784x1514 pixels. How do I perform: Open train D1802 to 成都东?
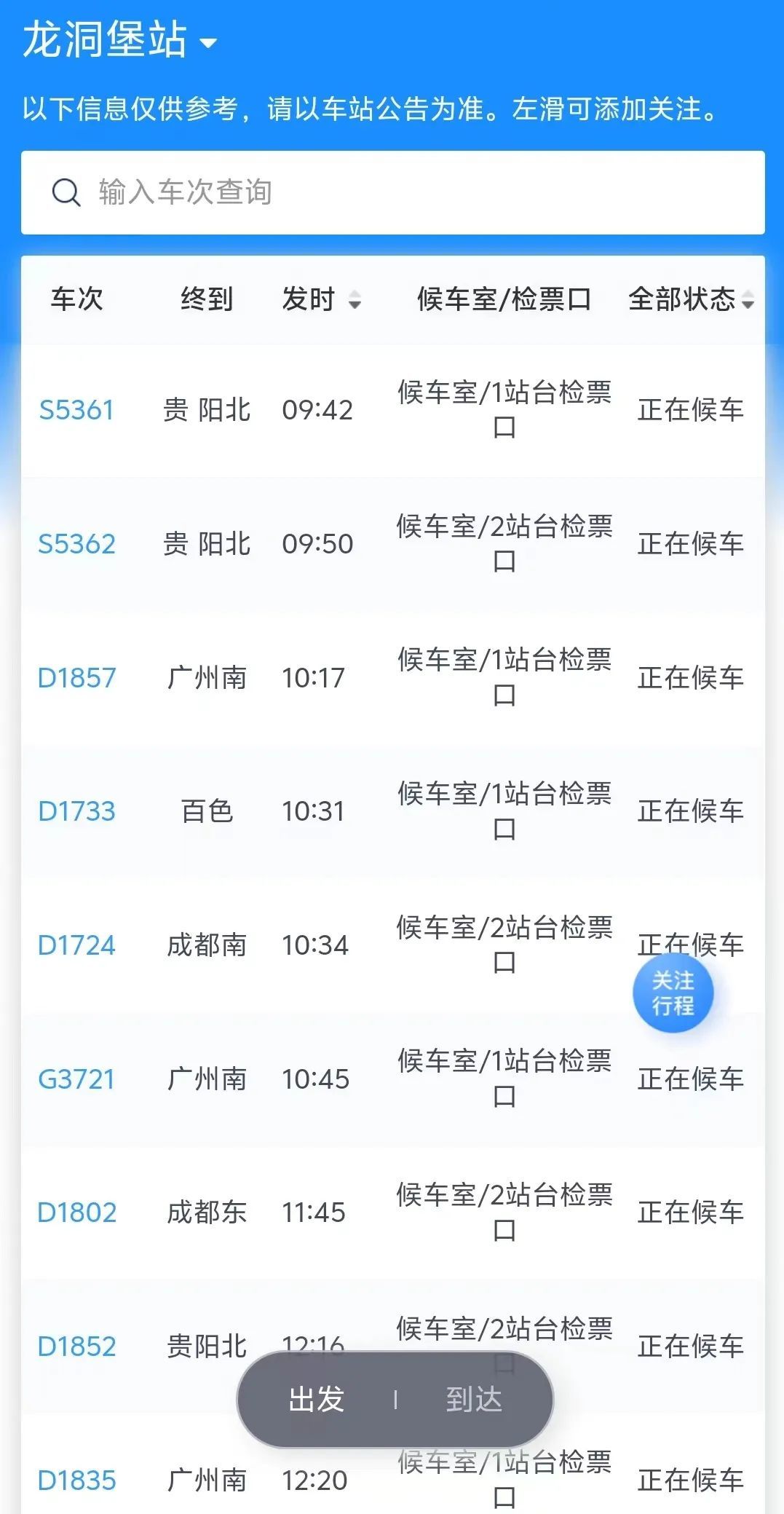pos(76,1213)
